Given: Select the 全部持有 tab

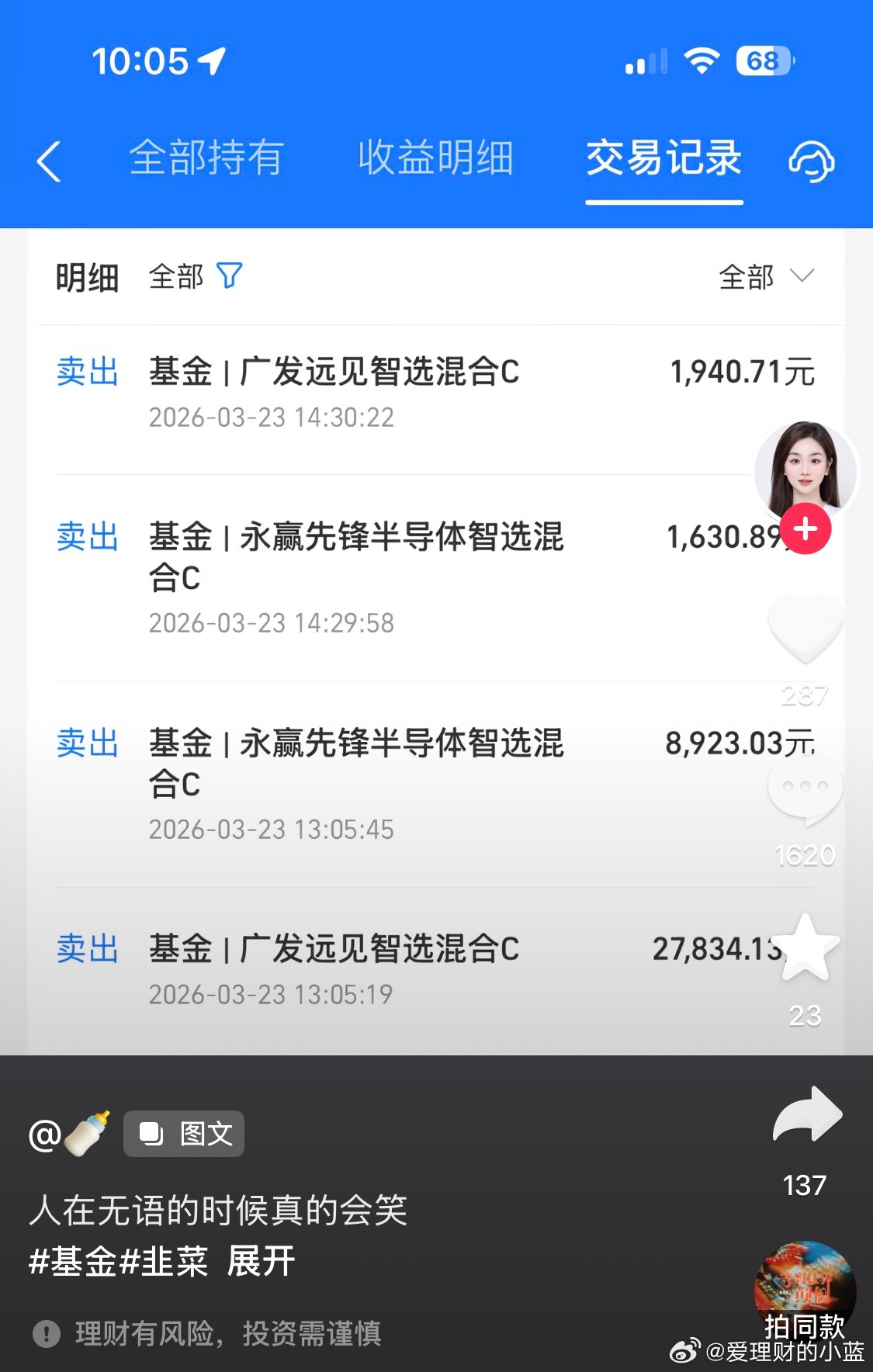Looking at the screenshot, I should click(207, 159).
